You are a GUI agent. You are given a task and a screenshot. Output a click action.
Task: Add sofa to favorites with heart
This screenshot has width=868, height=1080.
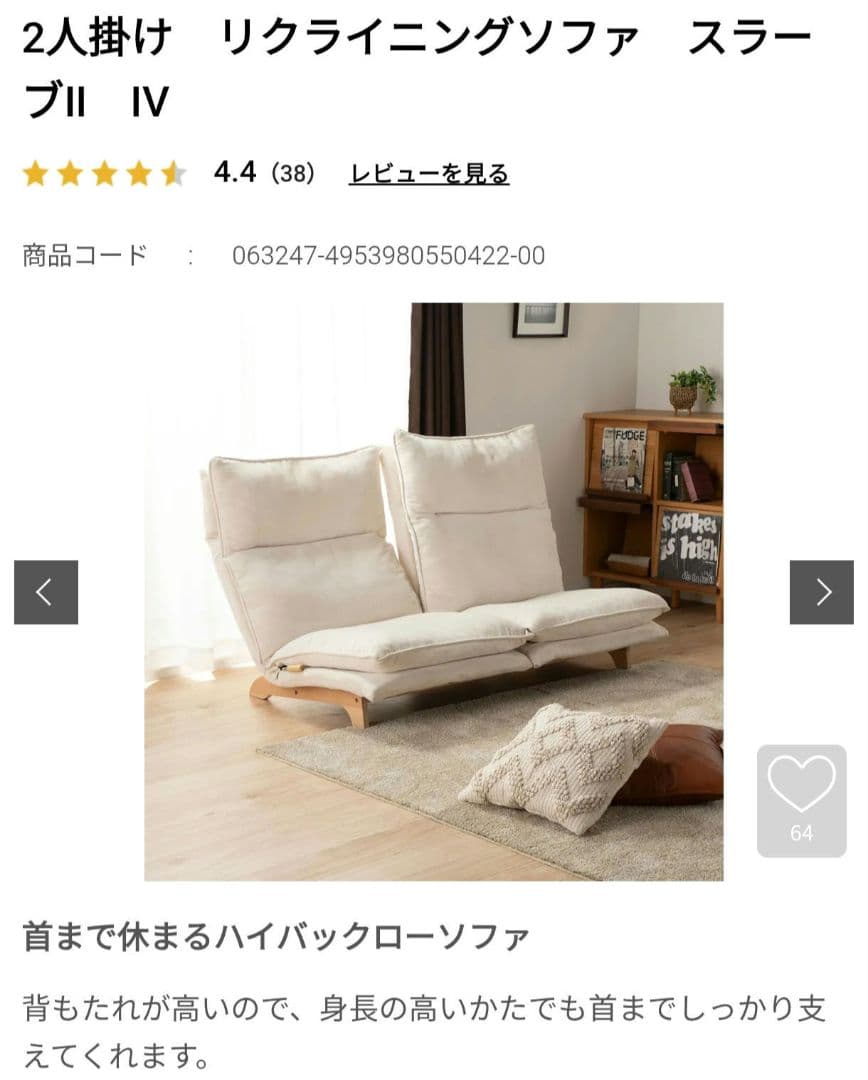[x=801, y=800]
